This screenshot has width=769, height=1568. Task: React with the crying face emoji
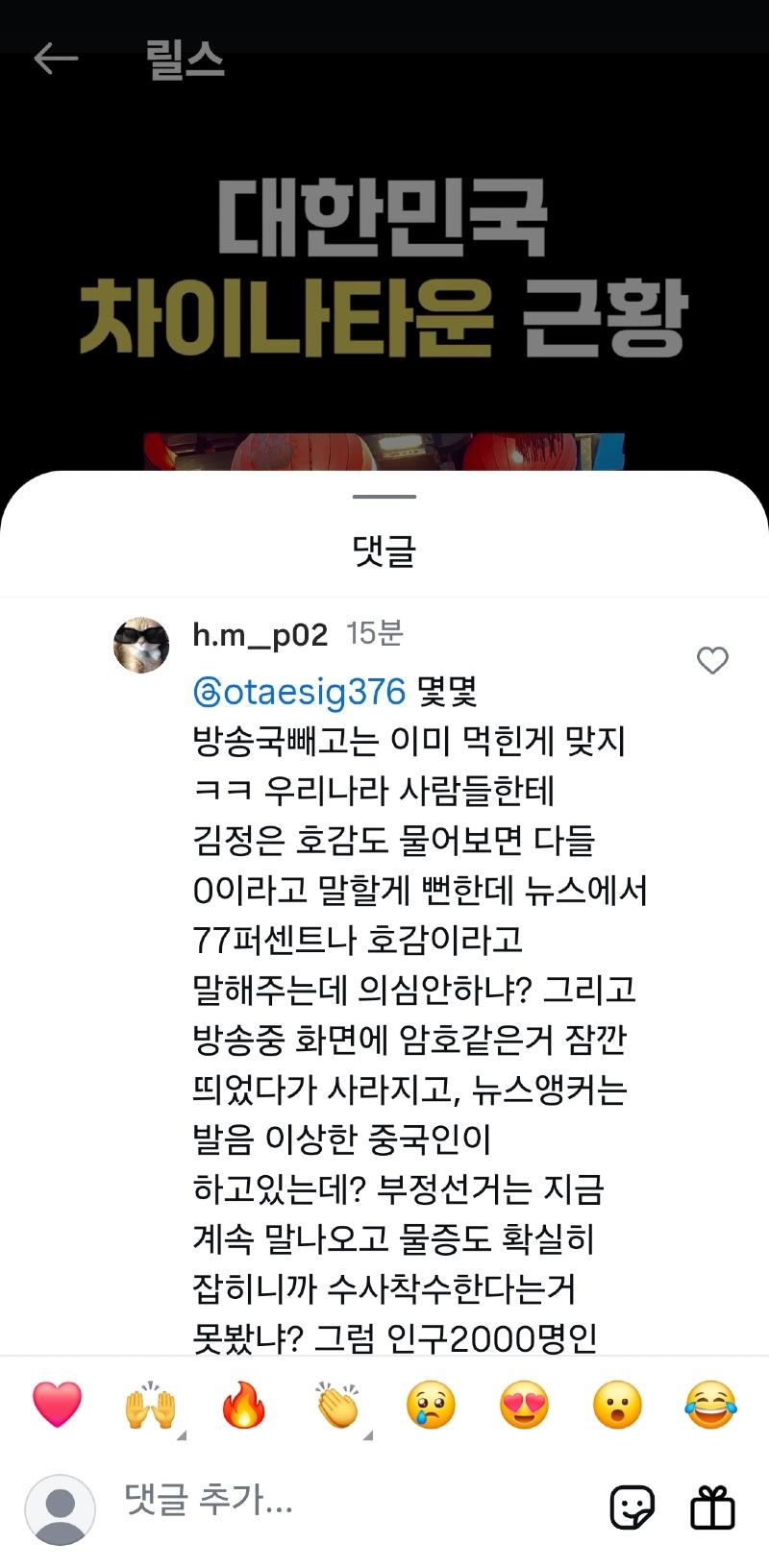coord(430,1407)
